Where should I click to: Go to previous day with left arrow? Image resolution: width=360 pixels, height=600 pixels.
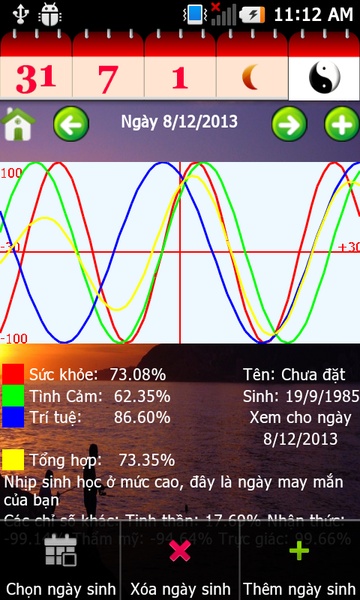click(x=71, y=124)
